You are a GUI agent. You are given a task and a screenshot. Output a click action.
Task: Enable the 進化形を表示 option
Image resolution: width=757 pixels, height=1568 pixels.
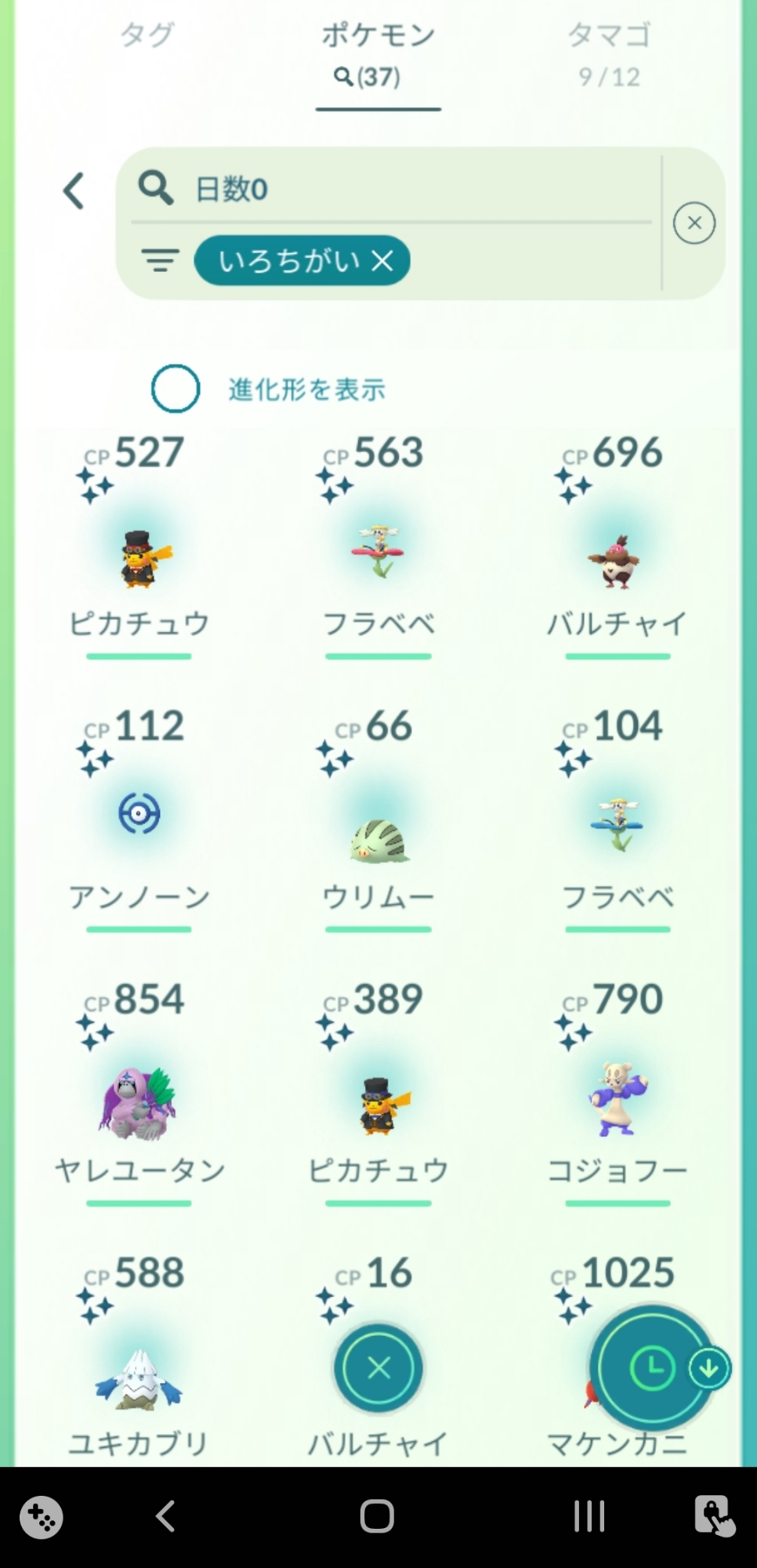point(176,389)
